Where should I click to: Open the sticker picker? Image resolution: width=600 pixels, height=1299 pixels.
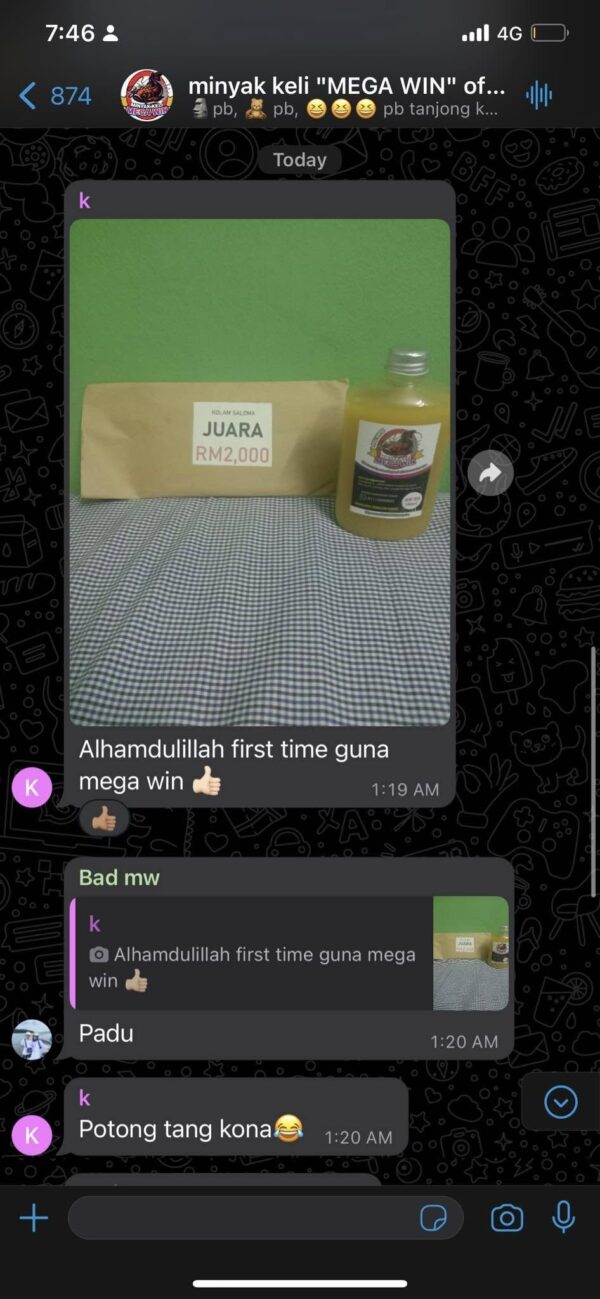433,1218
